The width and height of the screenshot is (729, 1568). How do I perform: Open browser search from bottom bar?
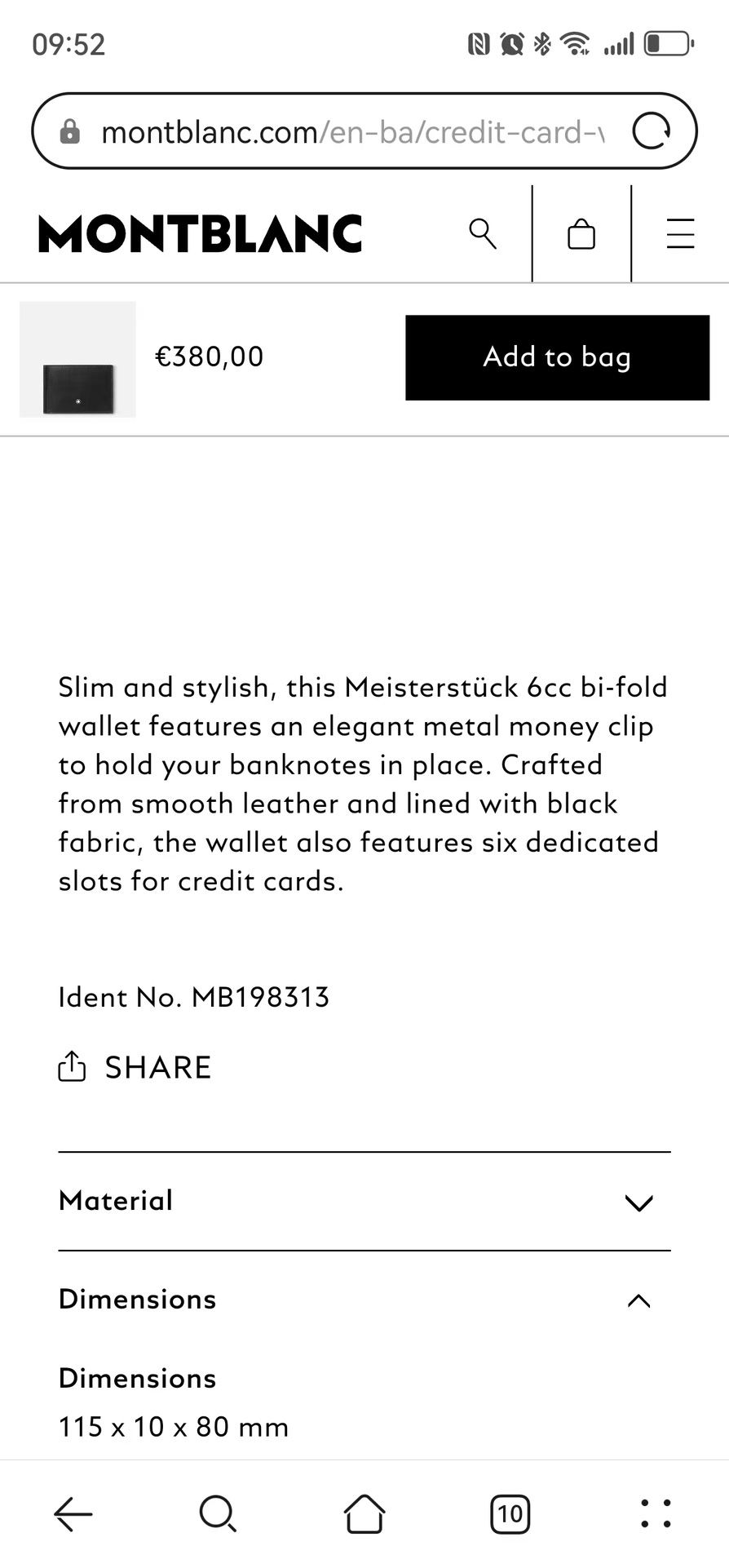tap(218, 1514)
